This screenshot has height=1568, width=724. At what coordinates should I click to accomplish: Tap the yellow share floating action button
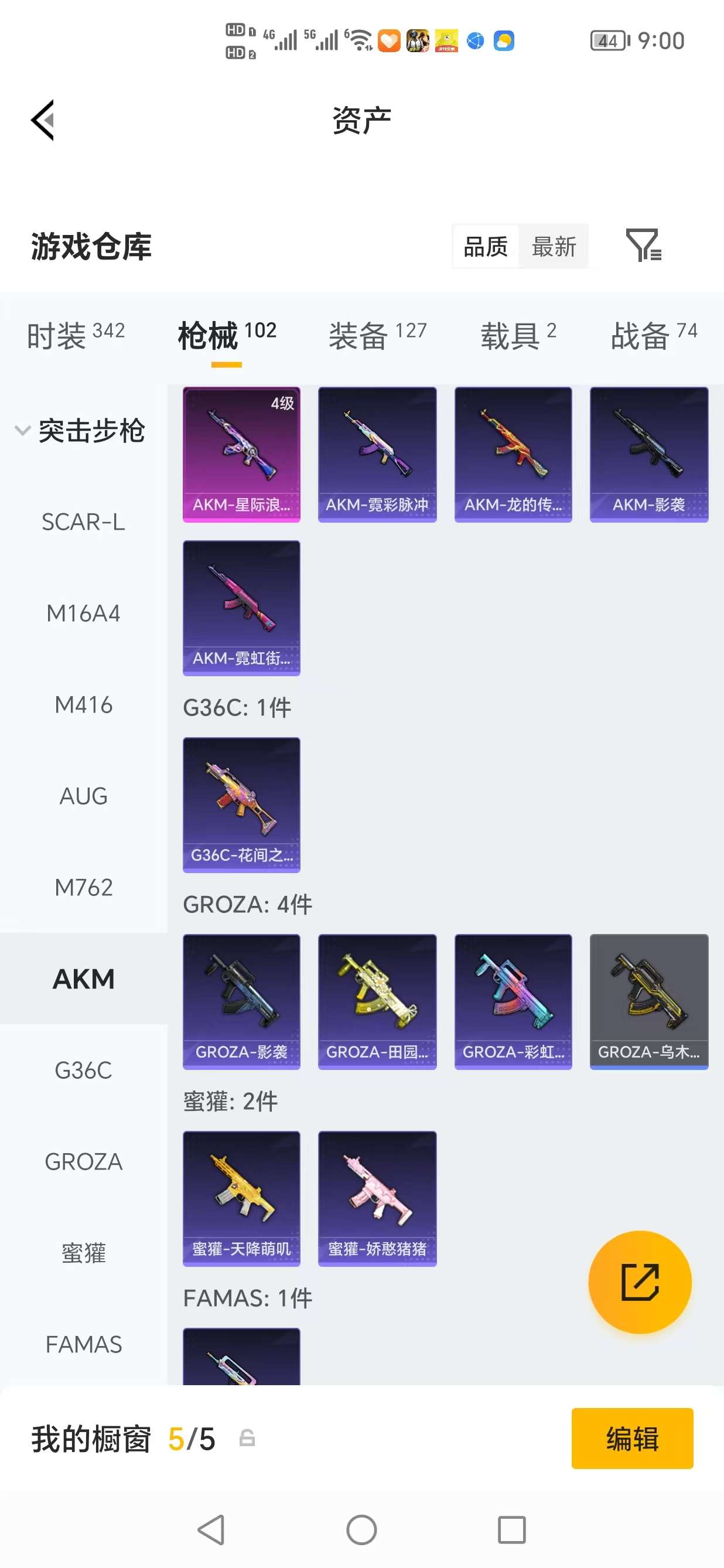click(x=640, y=1282)
